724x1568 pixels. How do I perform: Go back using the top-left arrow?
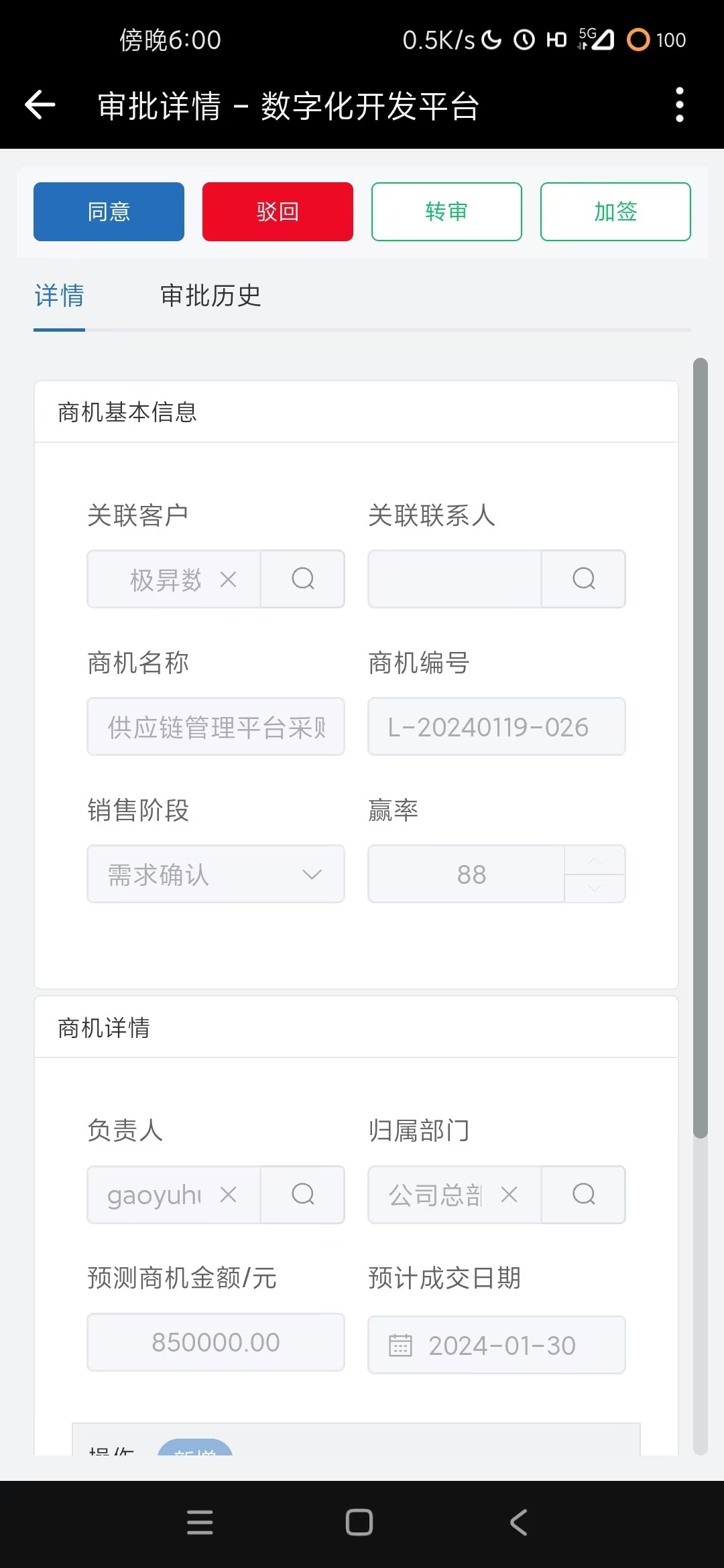(x=40, y=105)
